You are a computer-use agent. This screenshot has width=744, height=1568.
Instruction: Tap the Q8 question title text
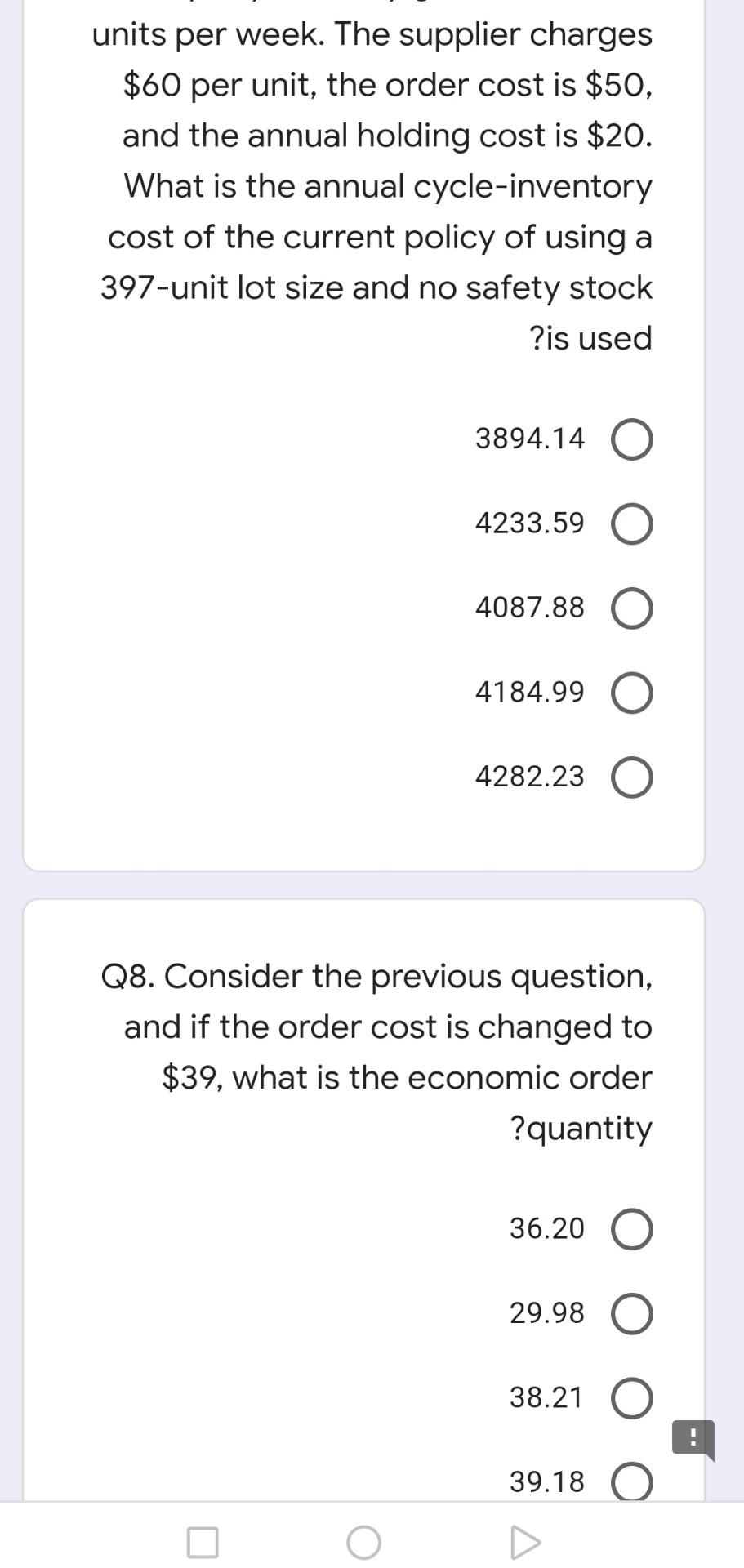coord(374,1053)
